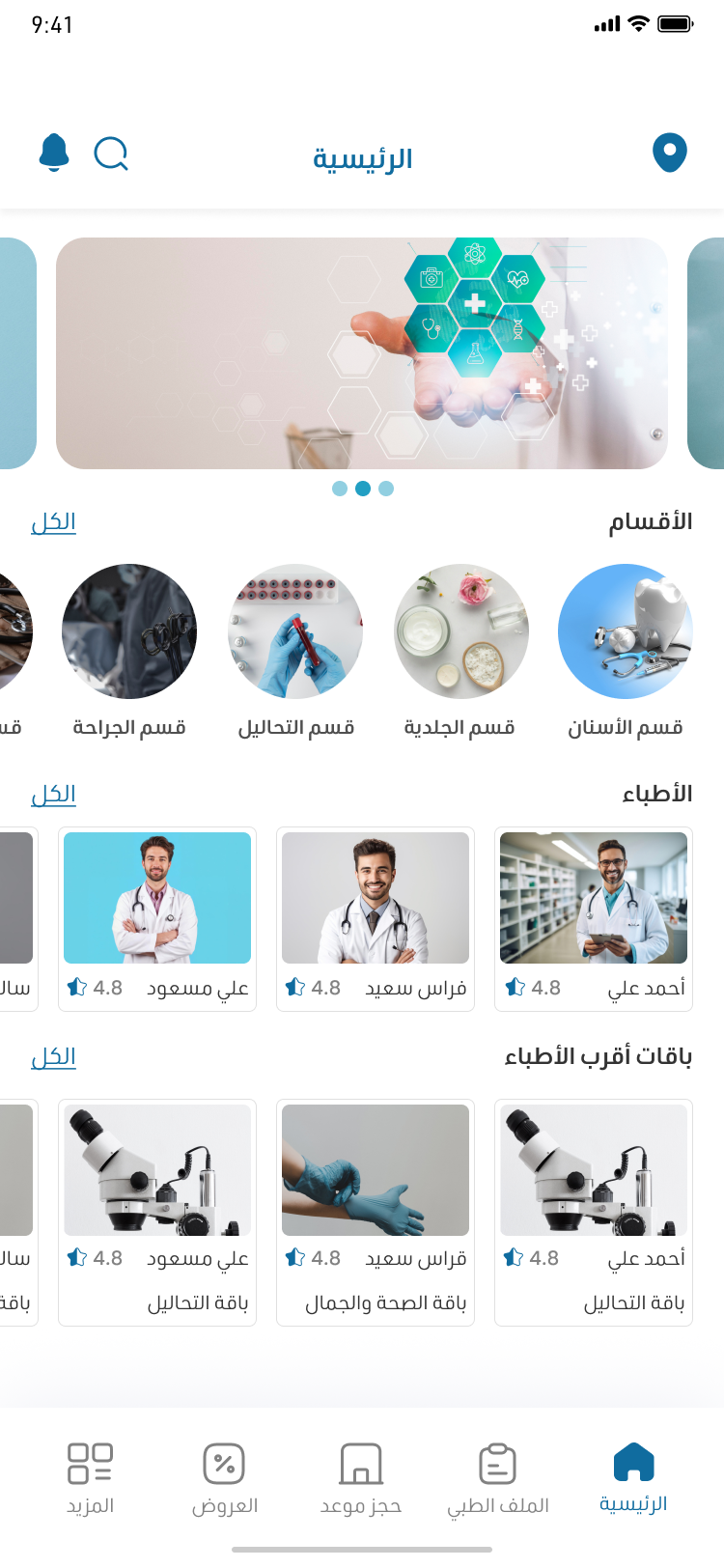This screenshot has width=724, height=1568.
Task: Open أحمد علي's باقة التحاليل package
Action: (593, 1212)
